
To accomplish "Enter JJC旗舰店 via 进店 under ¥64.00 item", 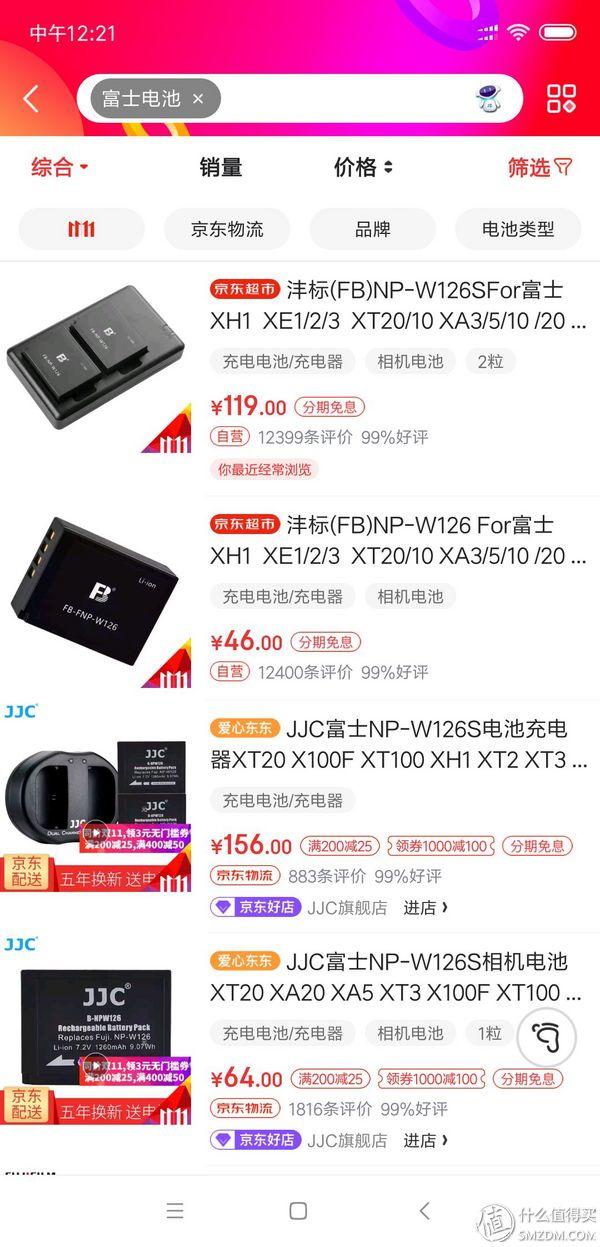I will point(425,1139).
